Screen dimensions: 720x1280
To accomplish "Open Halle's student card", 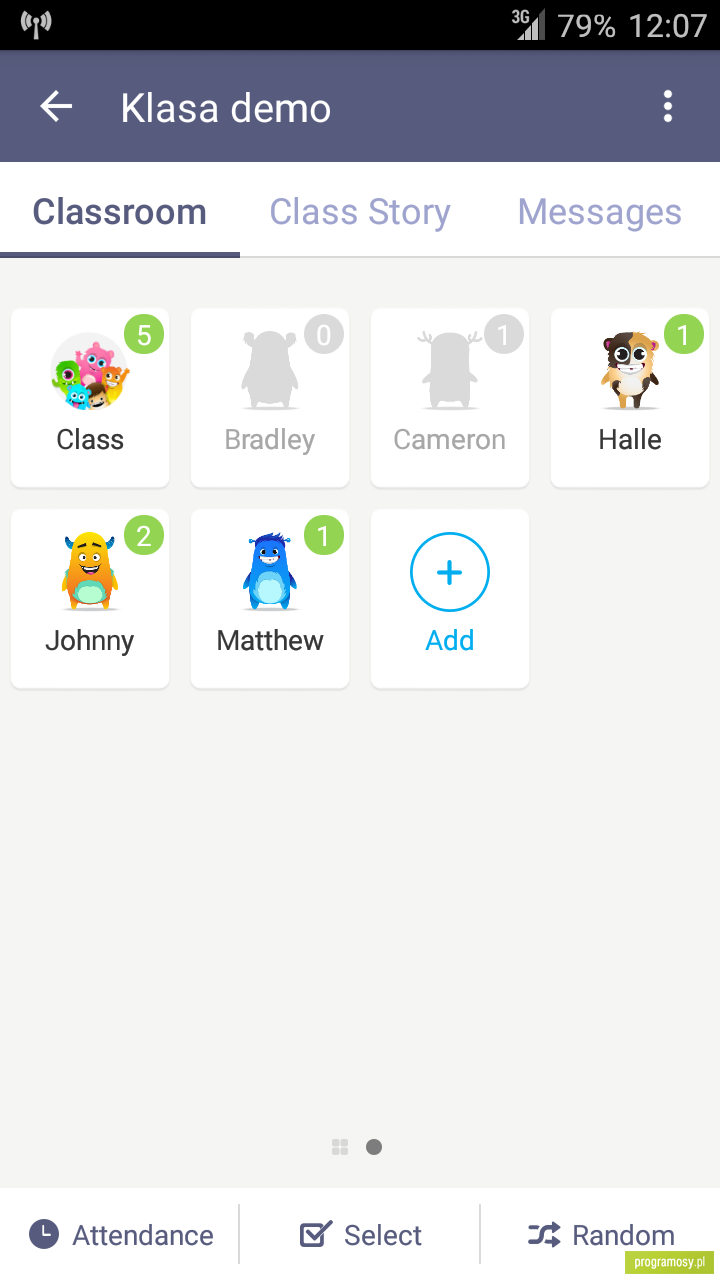I will (x=630, y=397).
